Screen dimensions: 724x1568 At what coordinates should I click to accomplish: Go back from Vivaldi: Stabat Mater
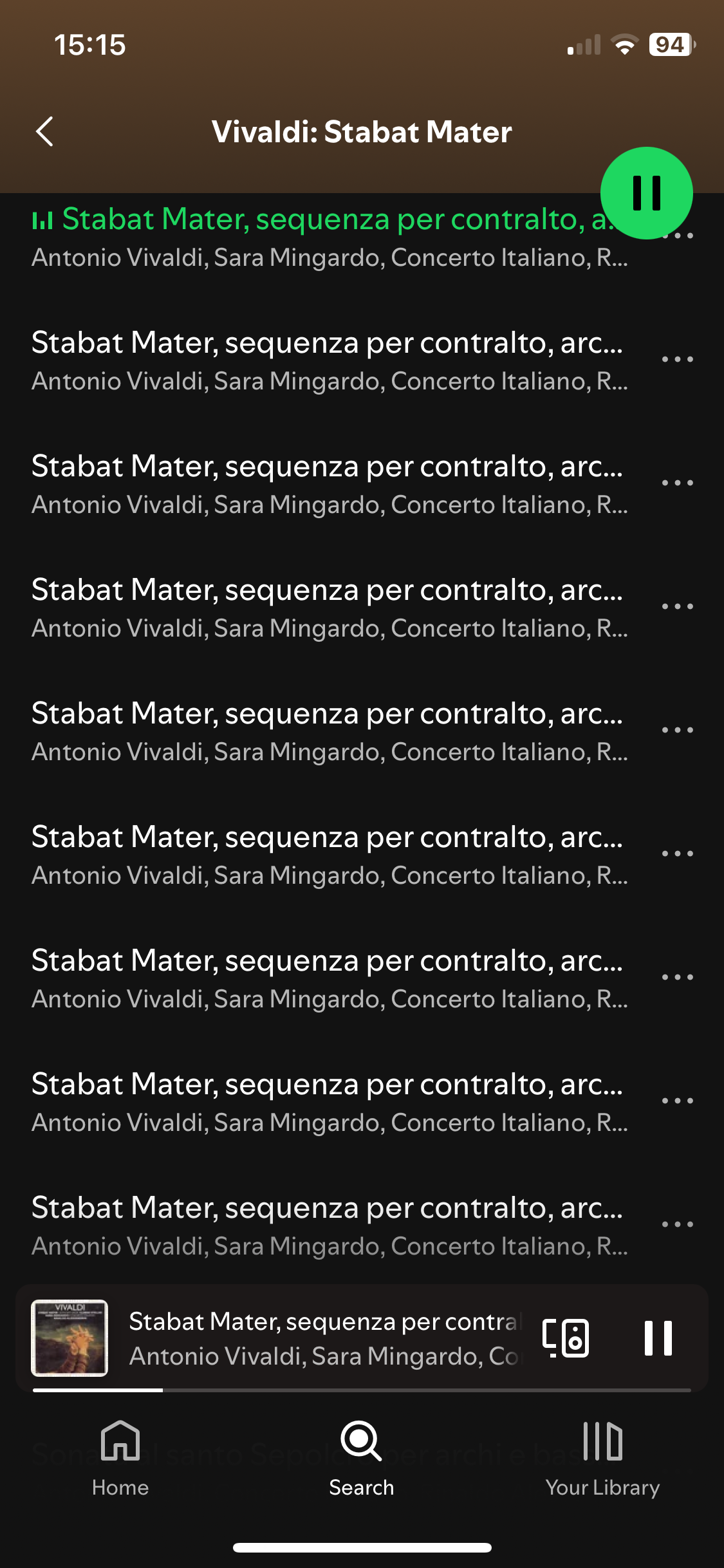point(45,132)
